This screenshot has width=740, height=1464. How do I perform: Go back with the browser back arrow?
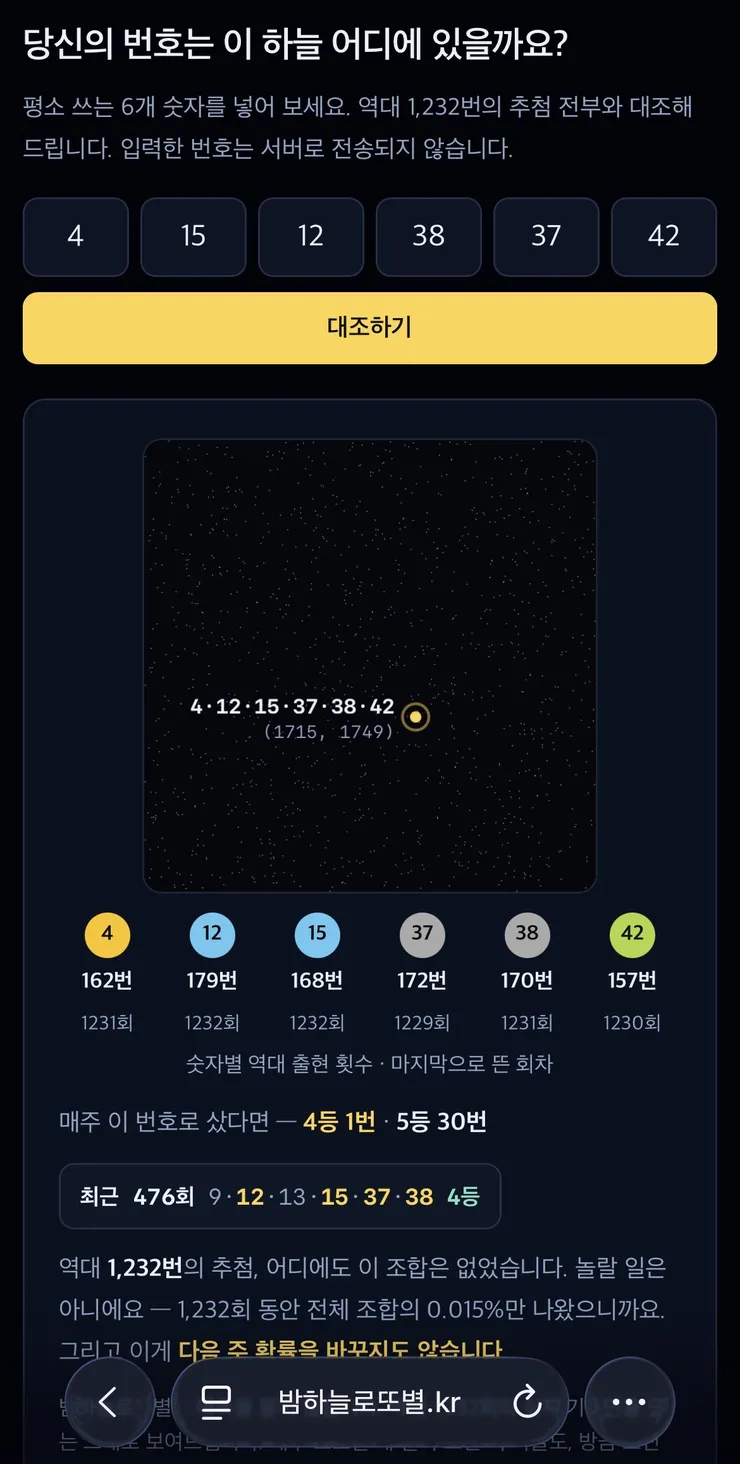pos(109,1402)
